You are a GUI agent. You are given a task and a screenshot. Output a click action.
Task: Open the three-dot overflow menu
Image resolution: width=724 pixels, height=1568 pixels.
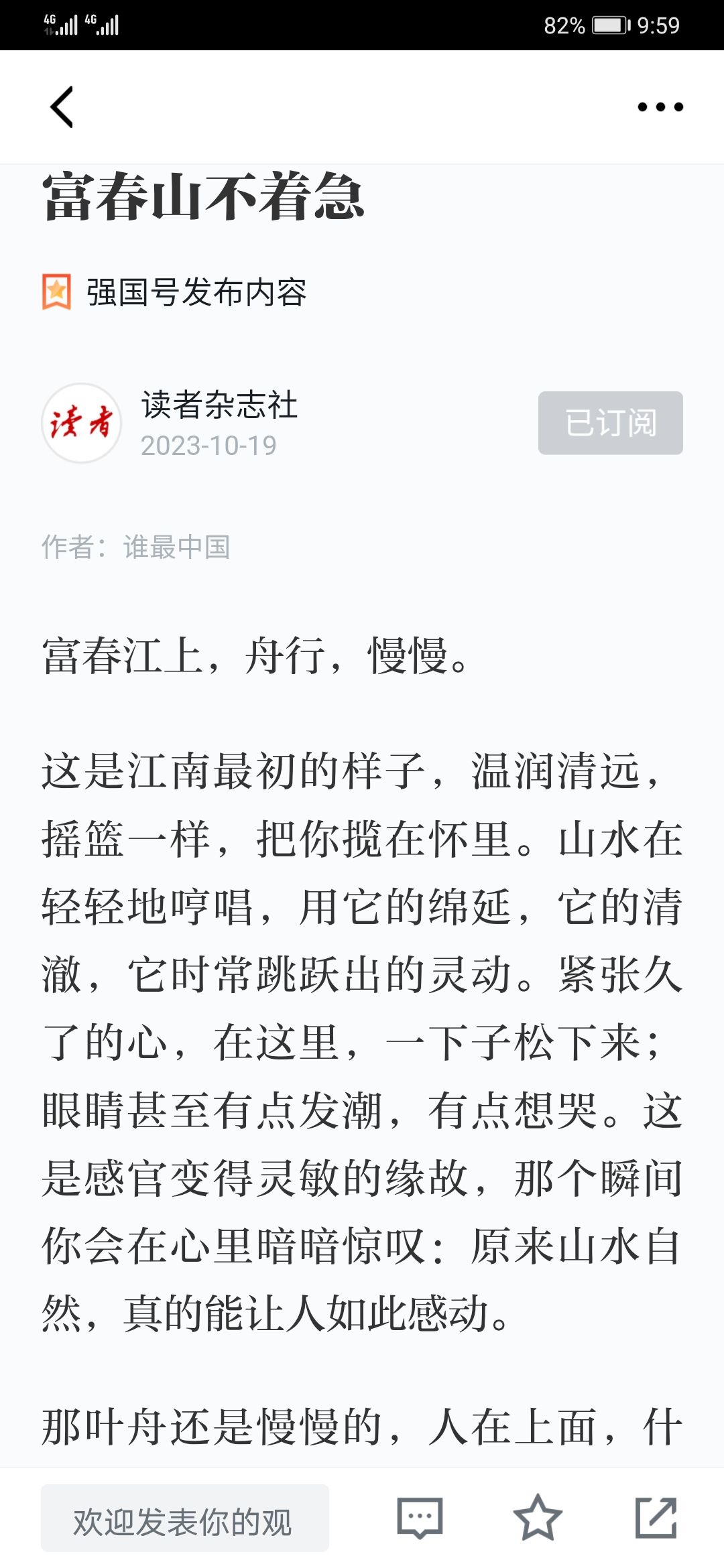pos(660,107)
